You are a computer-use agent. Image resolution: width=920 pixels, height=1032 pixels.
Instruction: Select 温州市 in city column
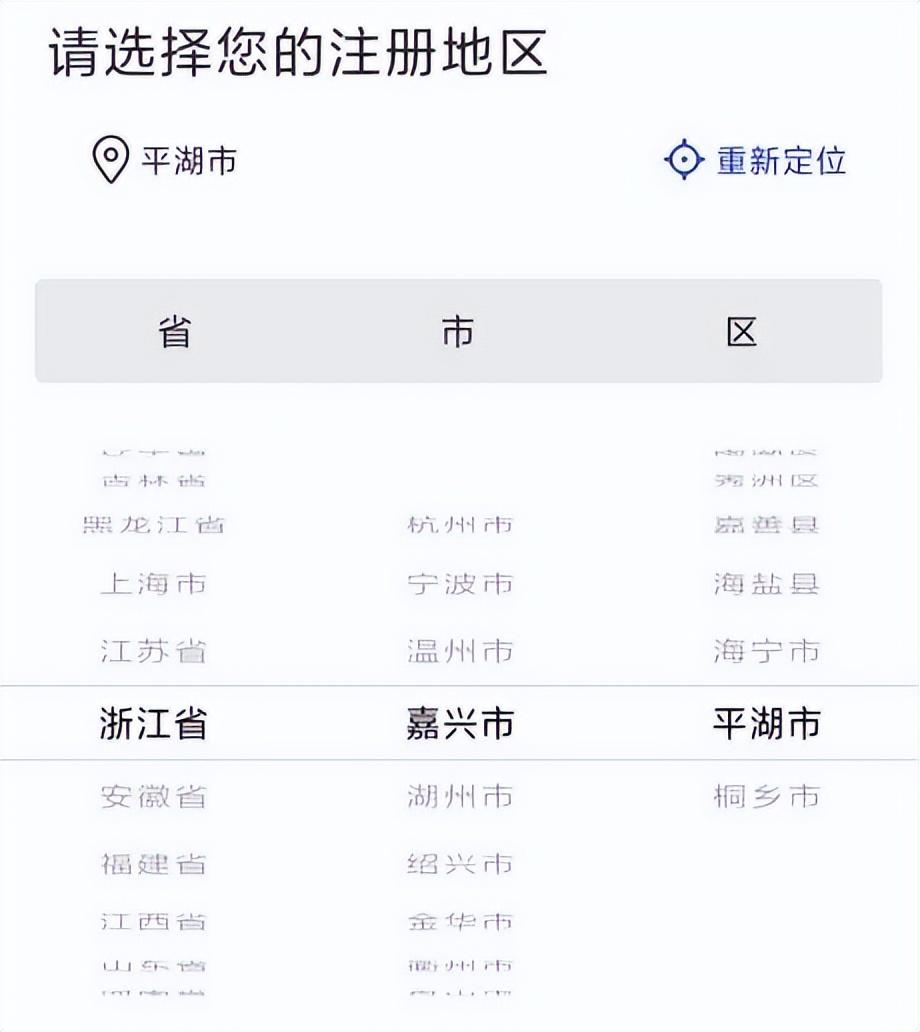tap(460, 652)
